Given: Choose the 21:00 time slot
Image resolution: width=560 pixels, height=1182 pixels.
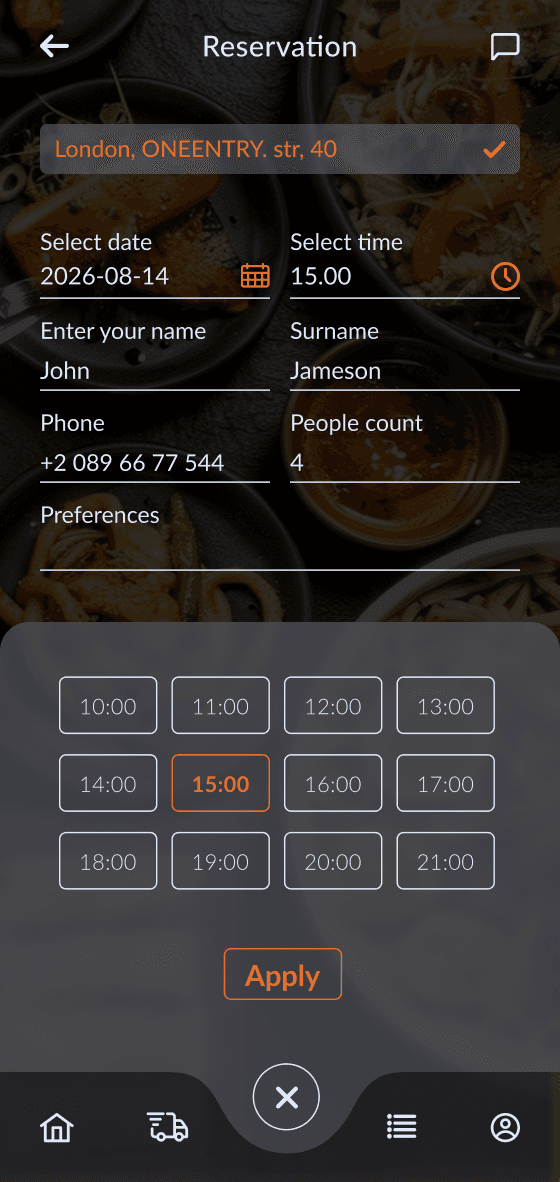Looking at the screenshot, I should (445, 861).
